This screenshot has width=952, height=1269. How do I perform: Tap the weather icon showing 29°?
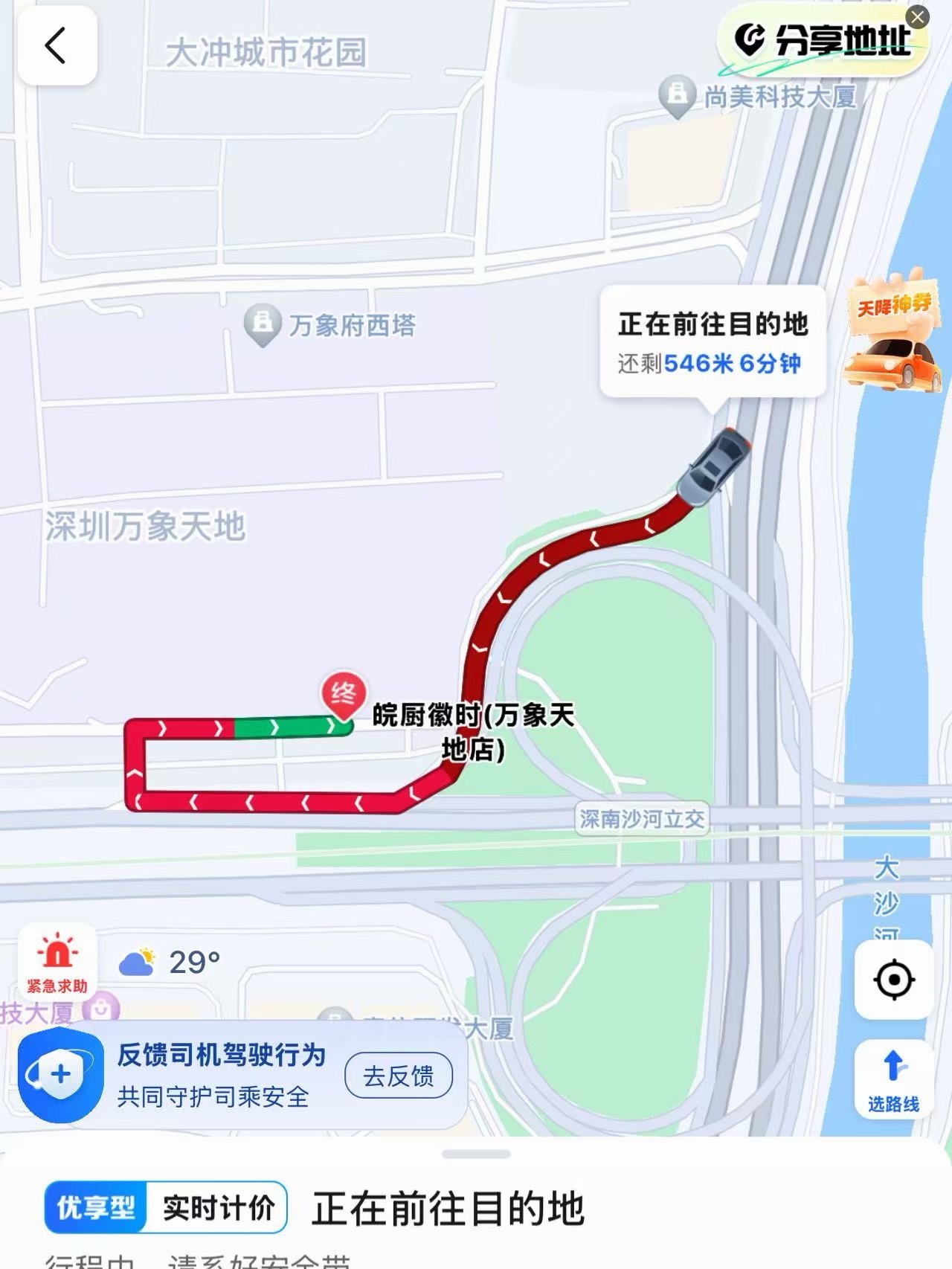tap(136, 962)
